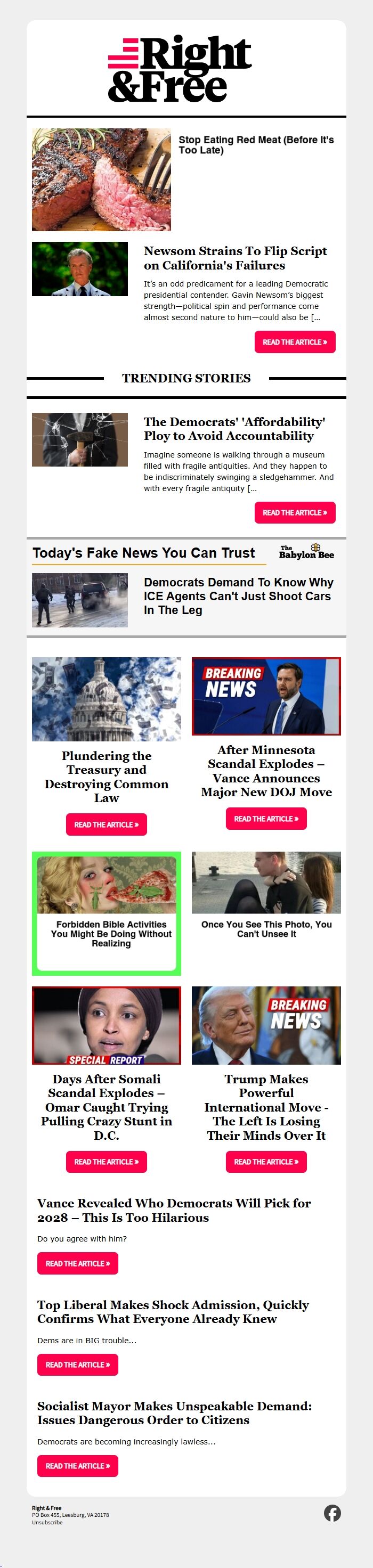Read the article about Omar's D.C. stunt
The height and width of the screenshot is (1568, 373).
pyautogui.click(x=106, y=1162)
